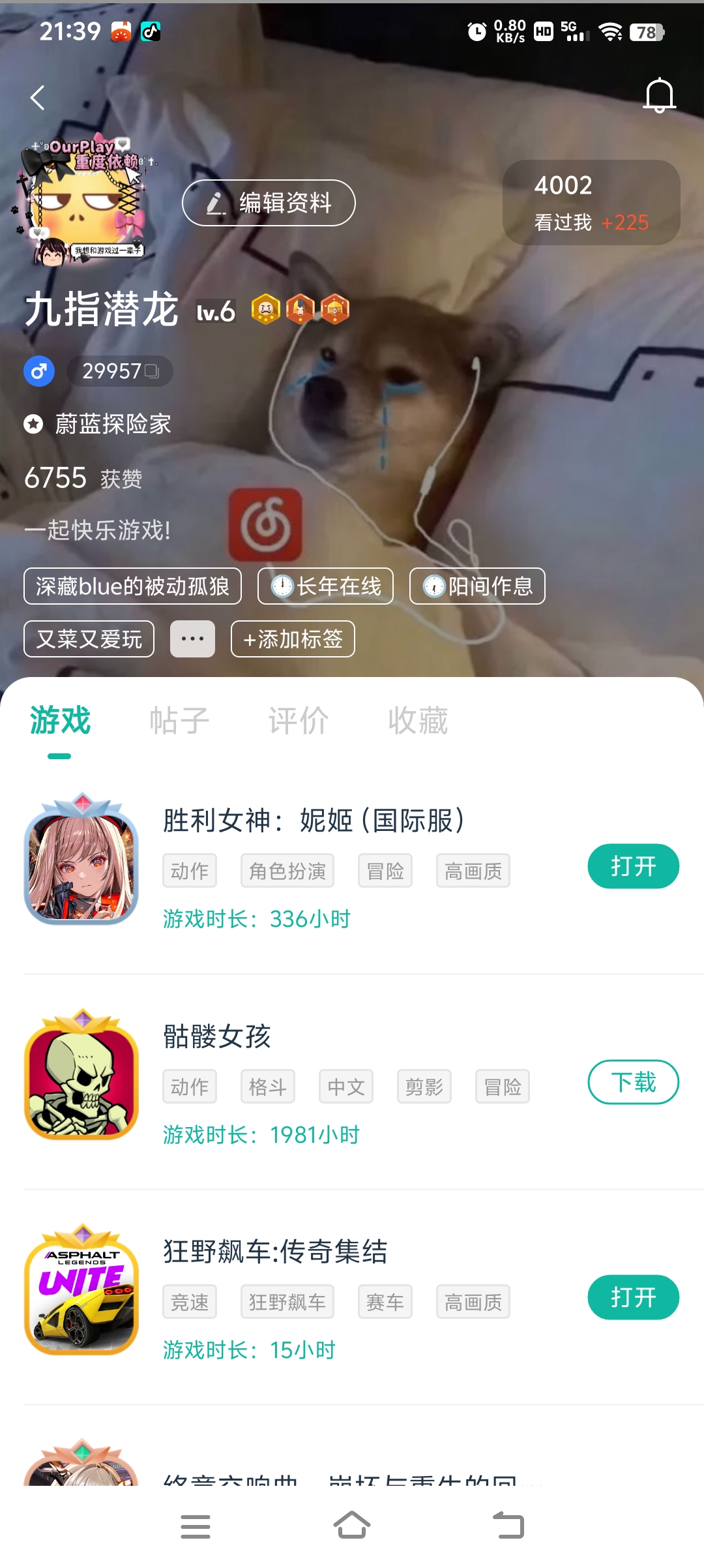Go back using the top-left arrow
This screenshot has width=704, height=1568.
click(38, 98)
